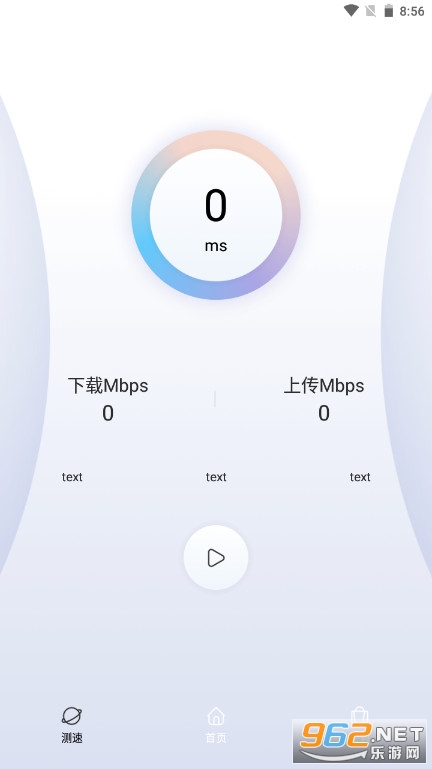Screen dimensions: 432x769
Task: Switch to the 测速 tab
Action: pyautogui.click(x=72, y=725)
